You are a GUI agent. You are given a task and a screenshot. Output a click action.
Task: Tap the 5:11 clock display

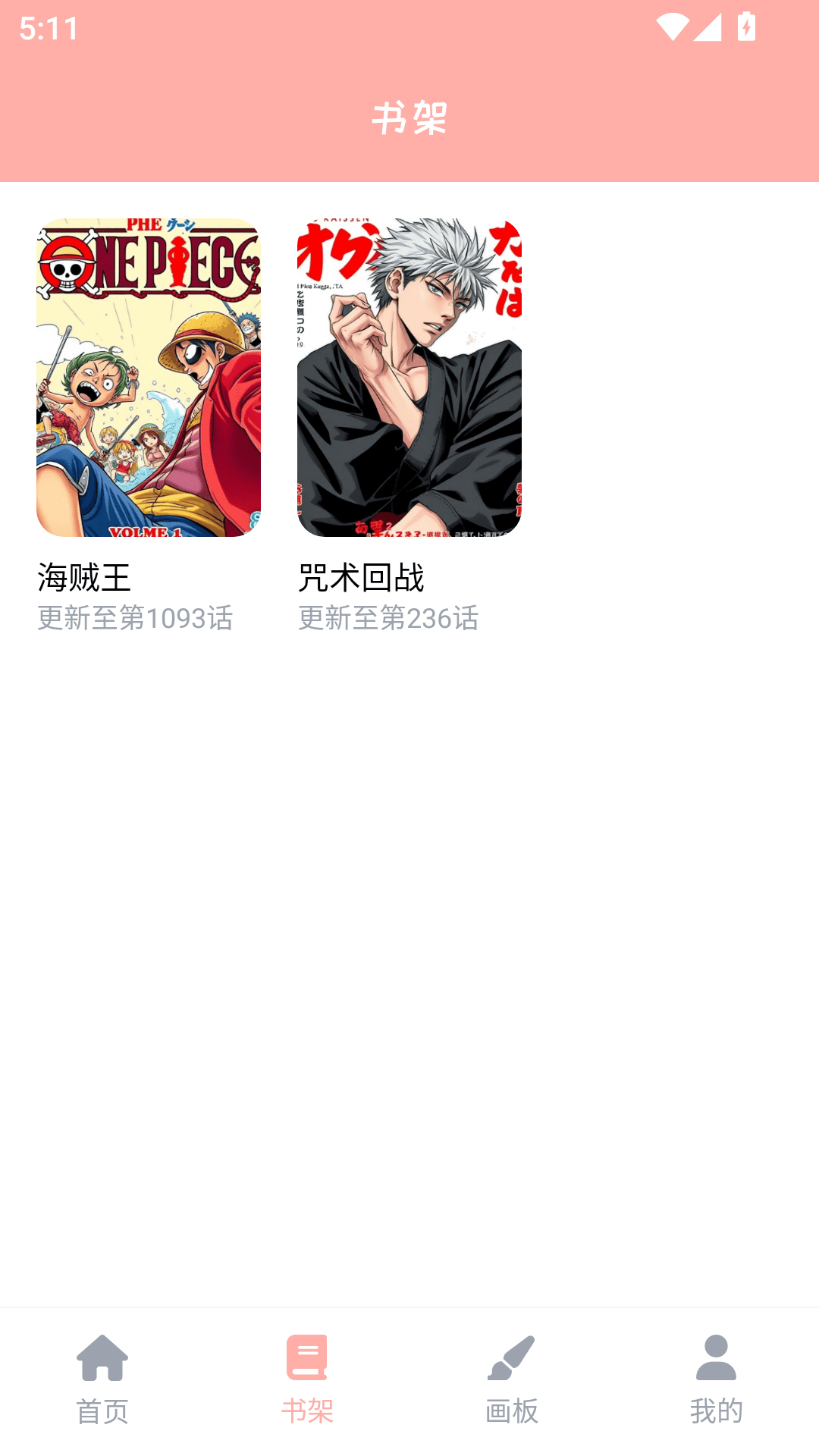[x=48, y=29]
